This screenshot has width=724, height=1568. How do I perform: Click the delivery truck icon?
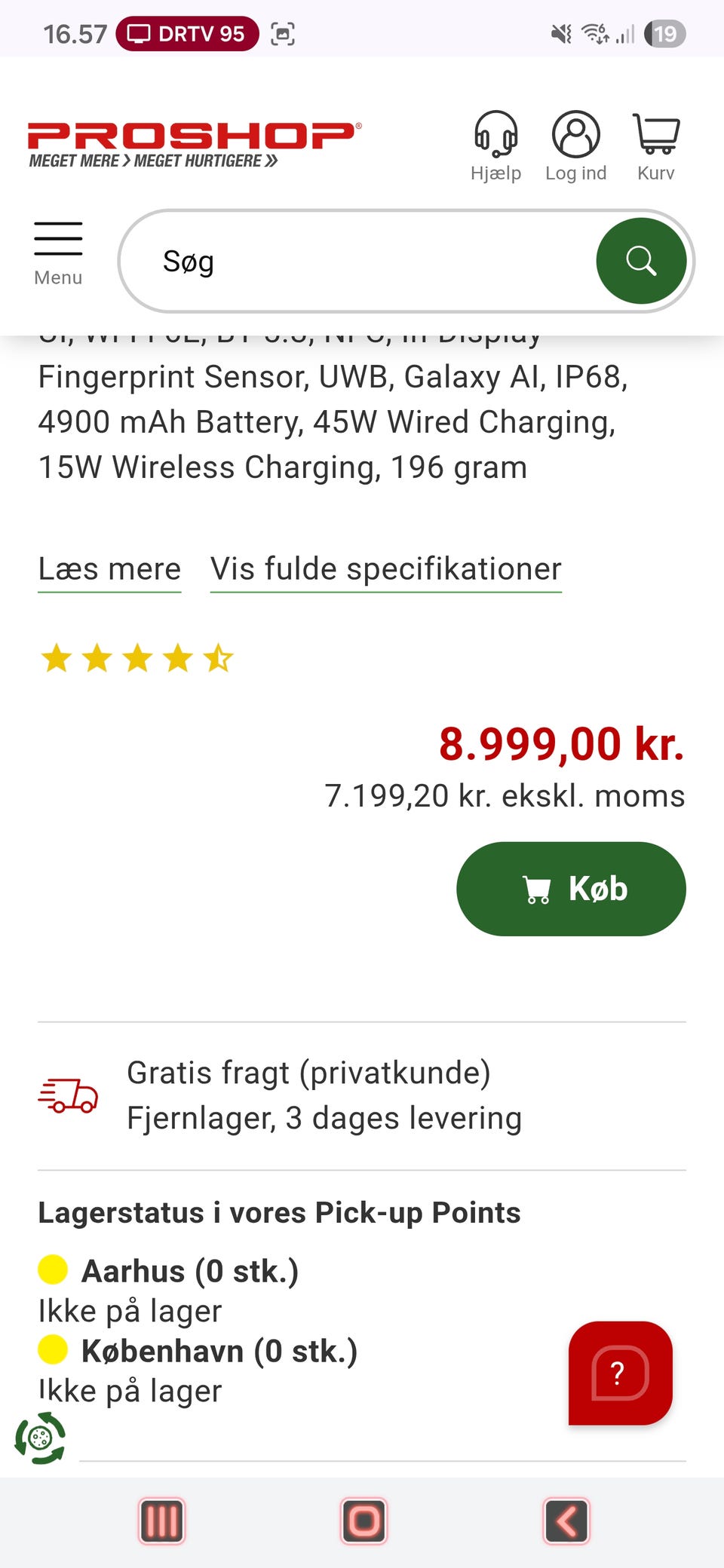click(x=69, y=1095)
